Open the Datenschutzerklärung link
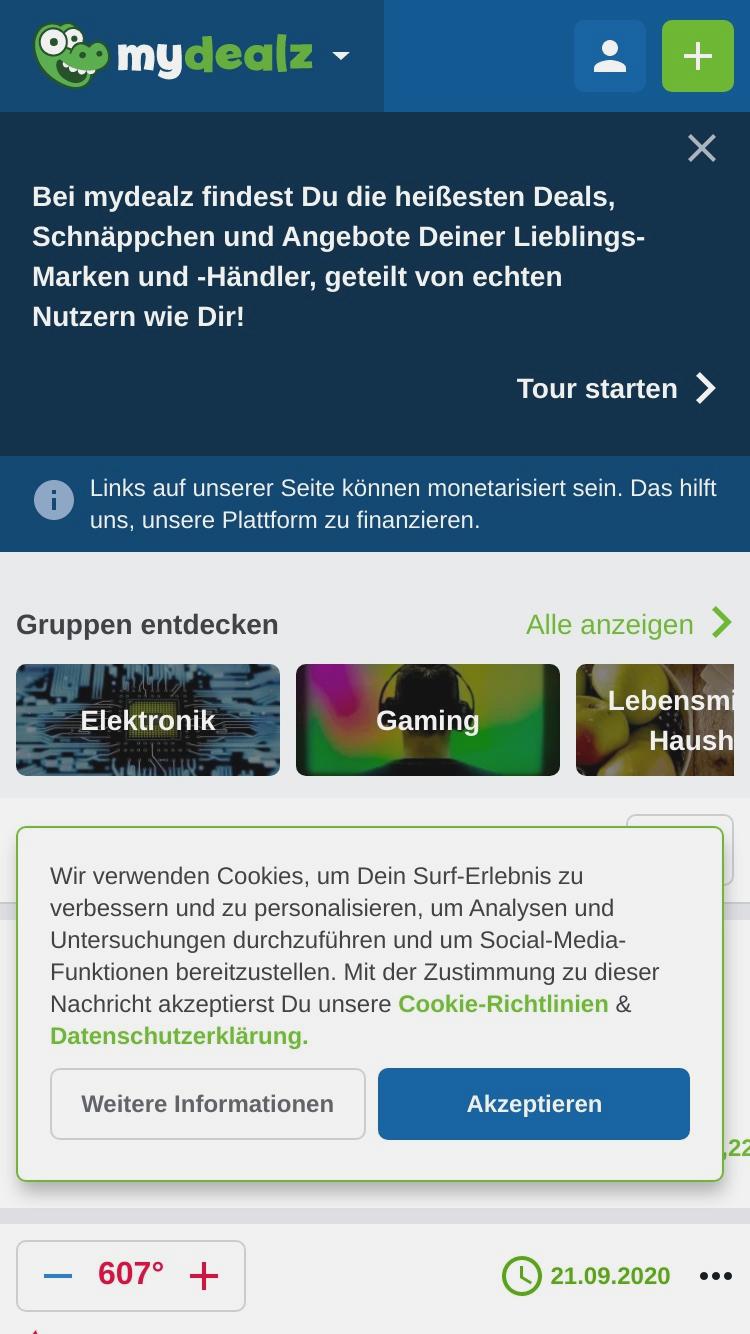The width and height of the screenshot is (750, 1334). click(179, 1036)
